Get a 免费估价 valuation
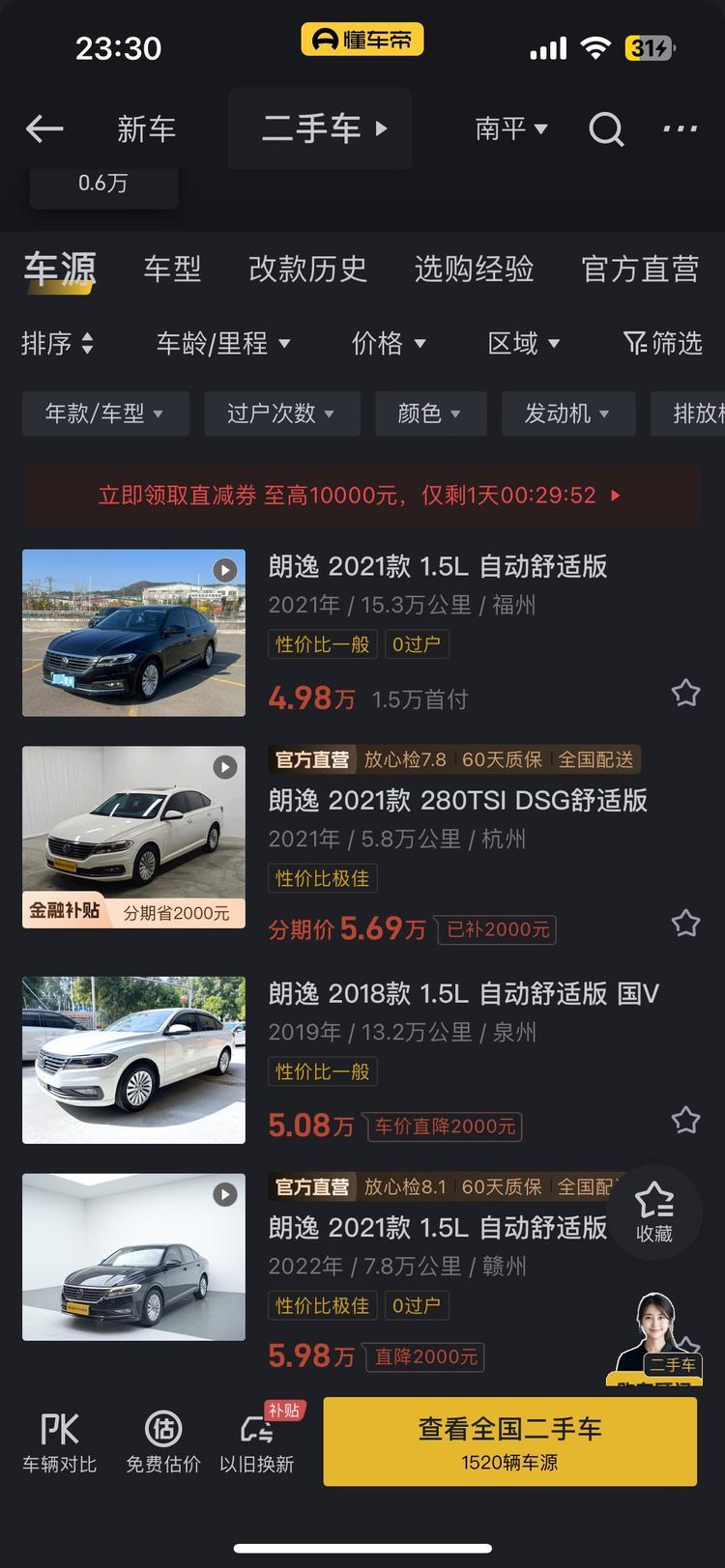The image size is (725, 1568). (163, 1441)
